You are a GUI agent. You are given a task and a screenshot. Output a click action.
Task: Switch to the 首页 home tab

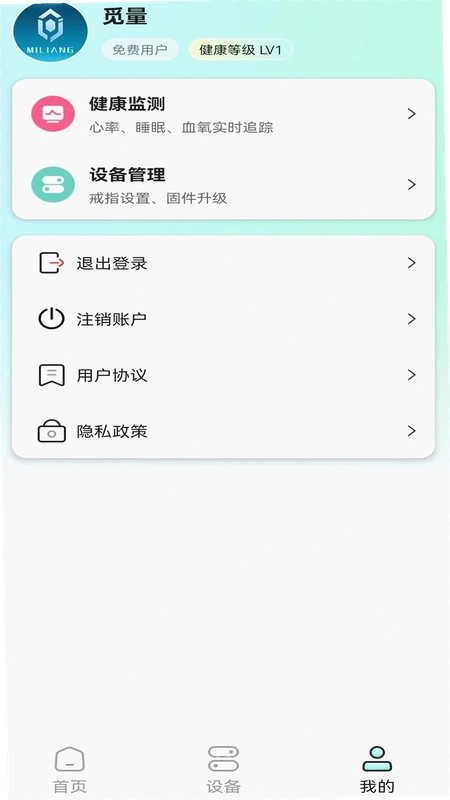pos(70,769)
